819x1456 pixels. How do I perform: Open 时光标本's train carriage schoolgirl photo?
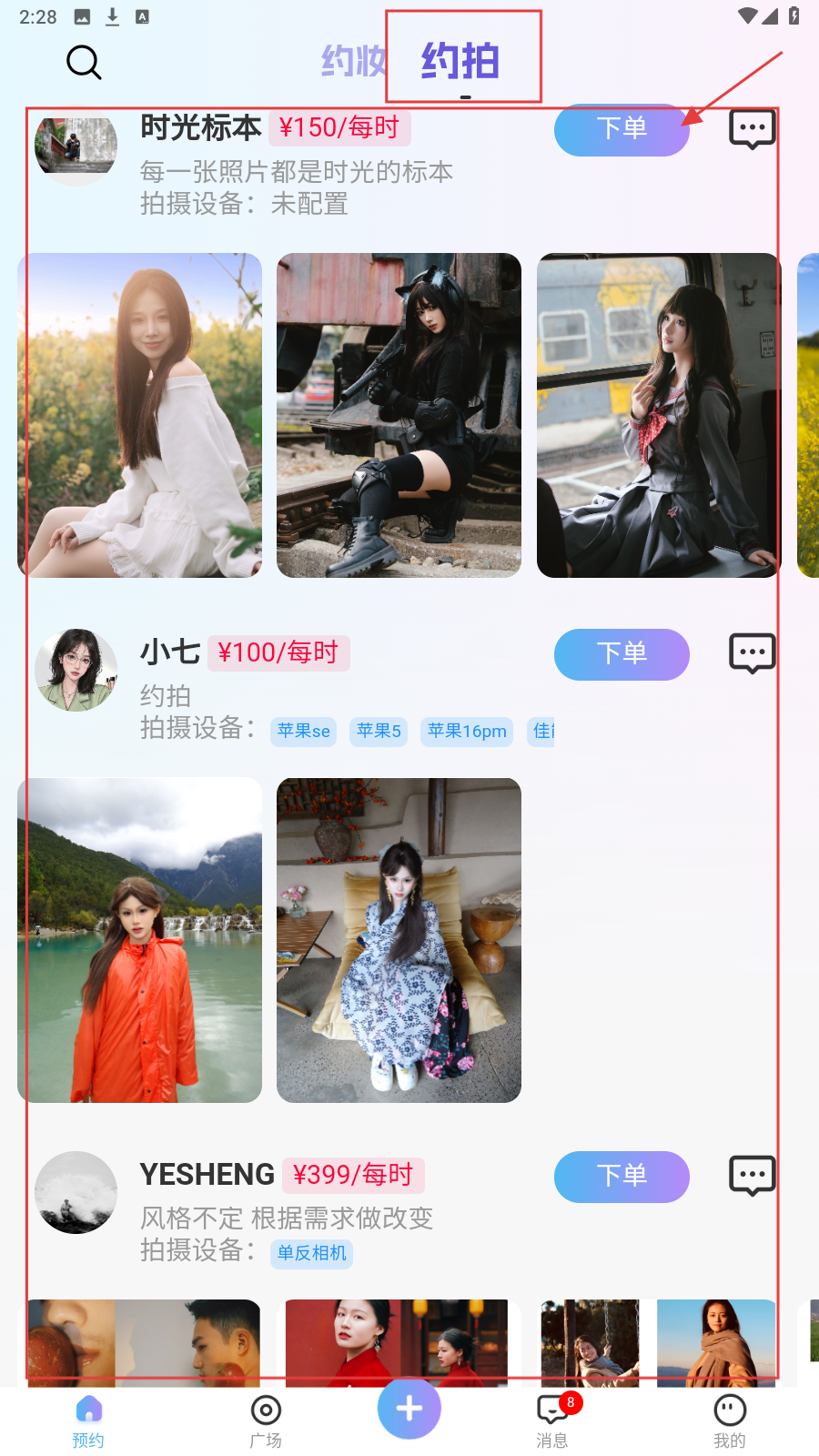pos(659,415)
